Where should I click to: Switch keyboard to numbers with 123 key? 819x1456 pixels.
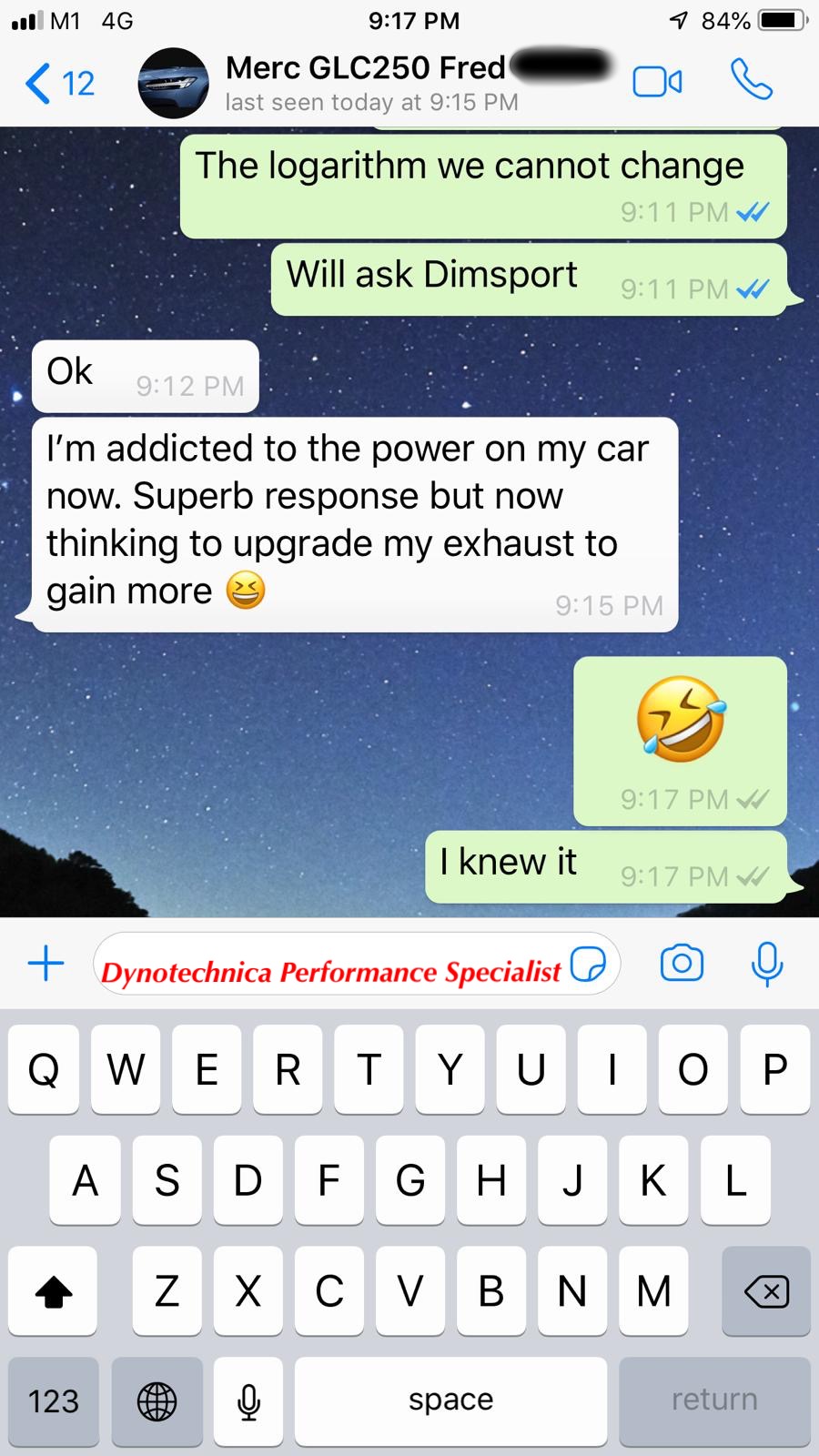coord(54,1401)
